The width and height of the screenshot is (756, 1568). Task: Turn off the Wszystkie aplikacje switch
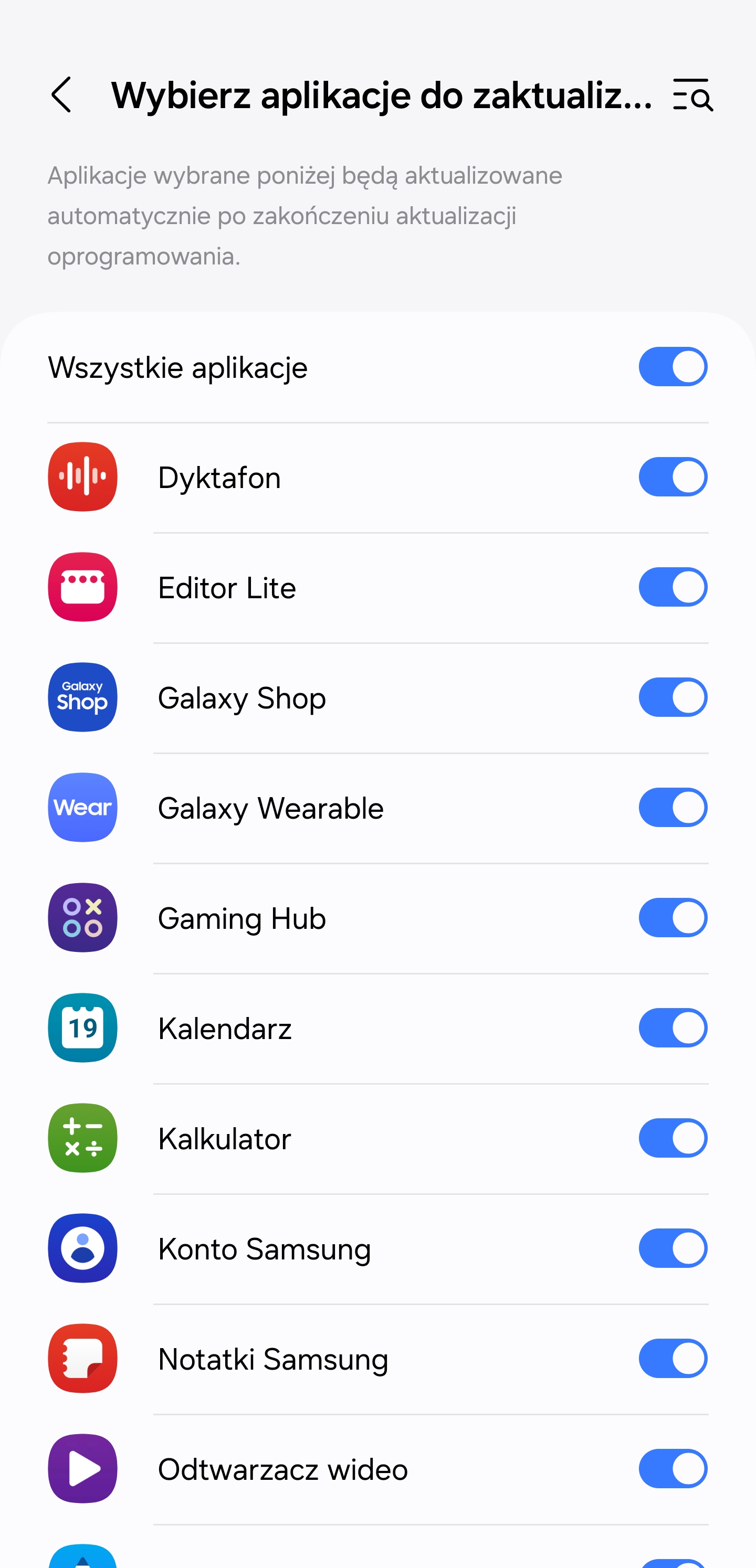[673, 367]
